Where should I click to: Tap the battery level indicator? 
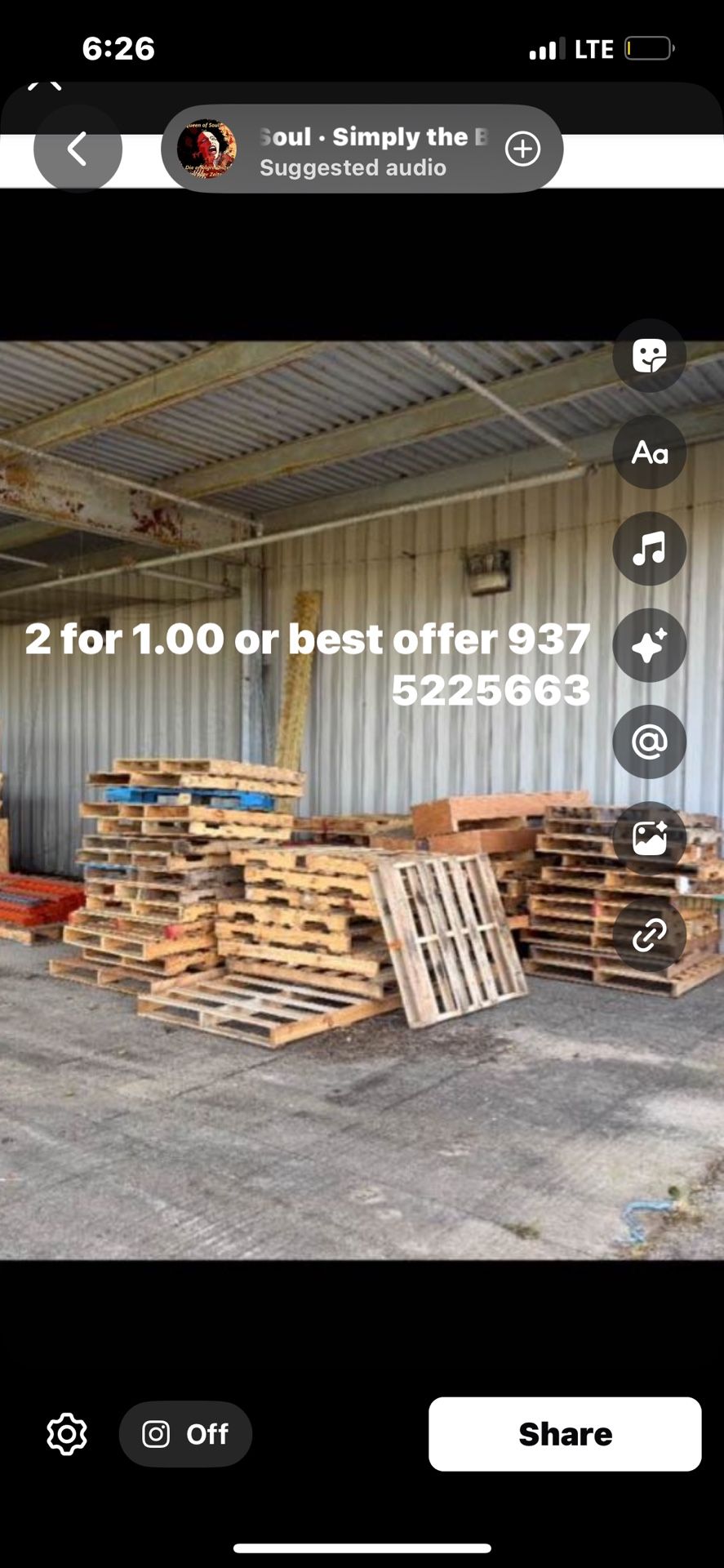point(649,48)
